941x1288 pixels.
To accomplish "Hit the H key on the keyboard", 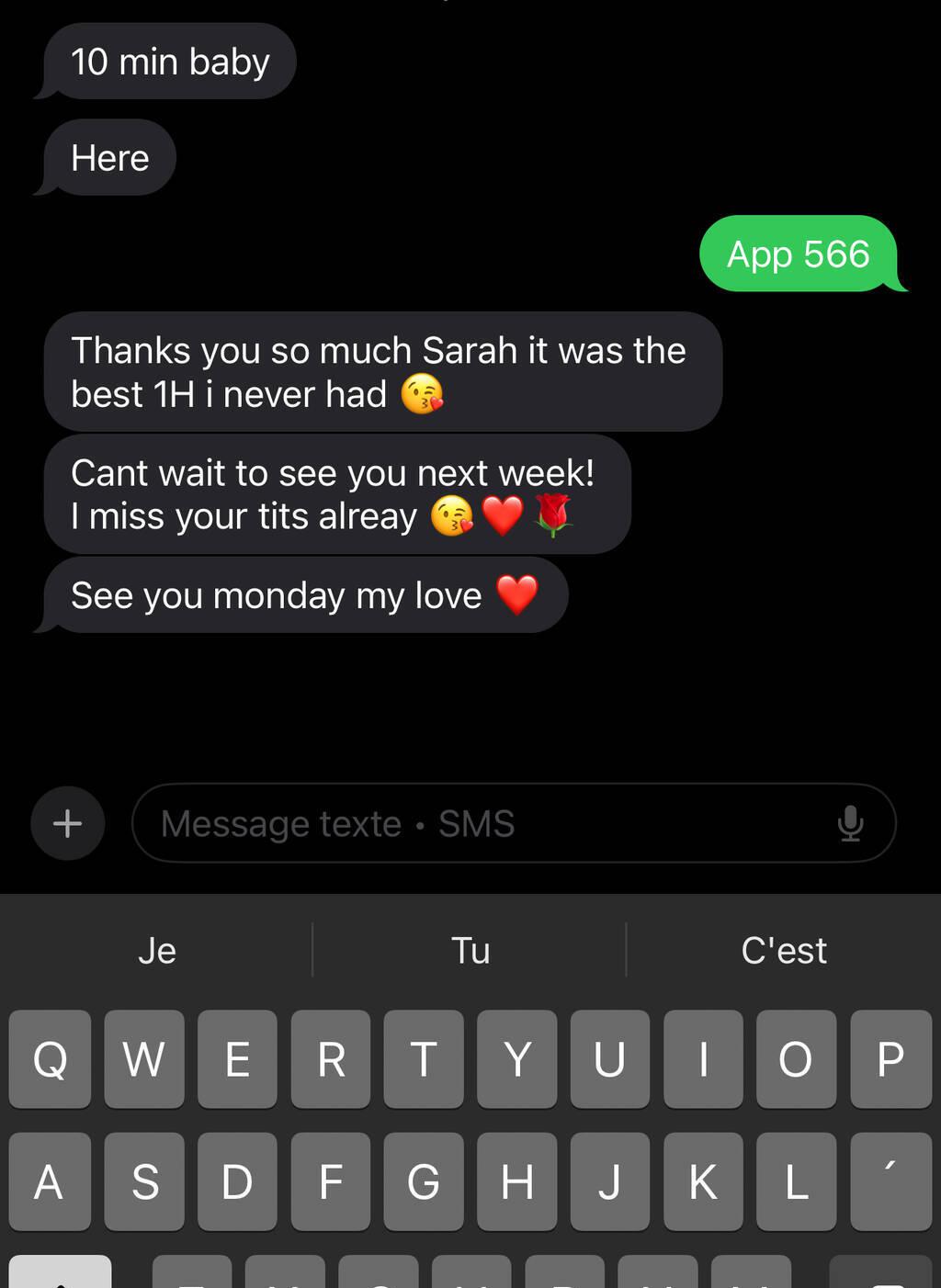I will [x=516, y=1181].
